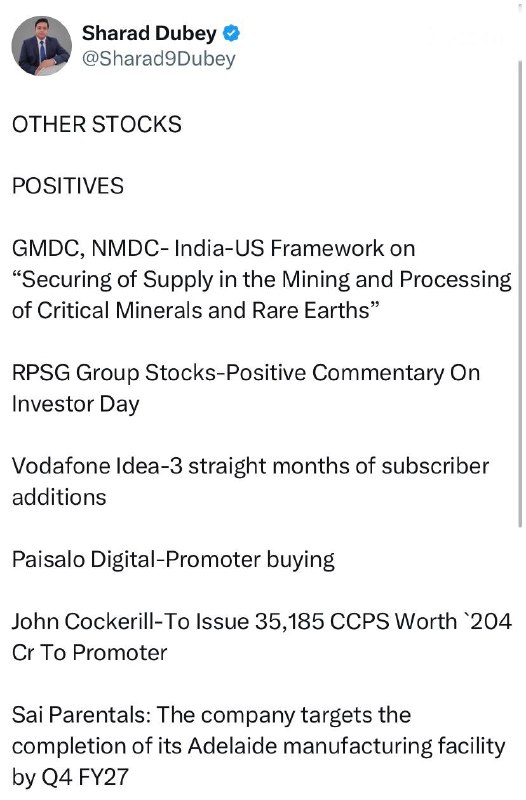
Task: Tap the vertical scrollbar on the right
Action: click(x=520, y=293)
